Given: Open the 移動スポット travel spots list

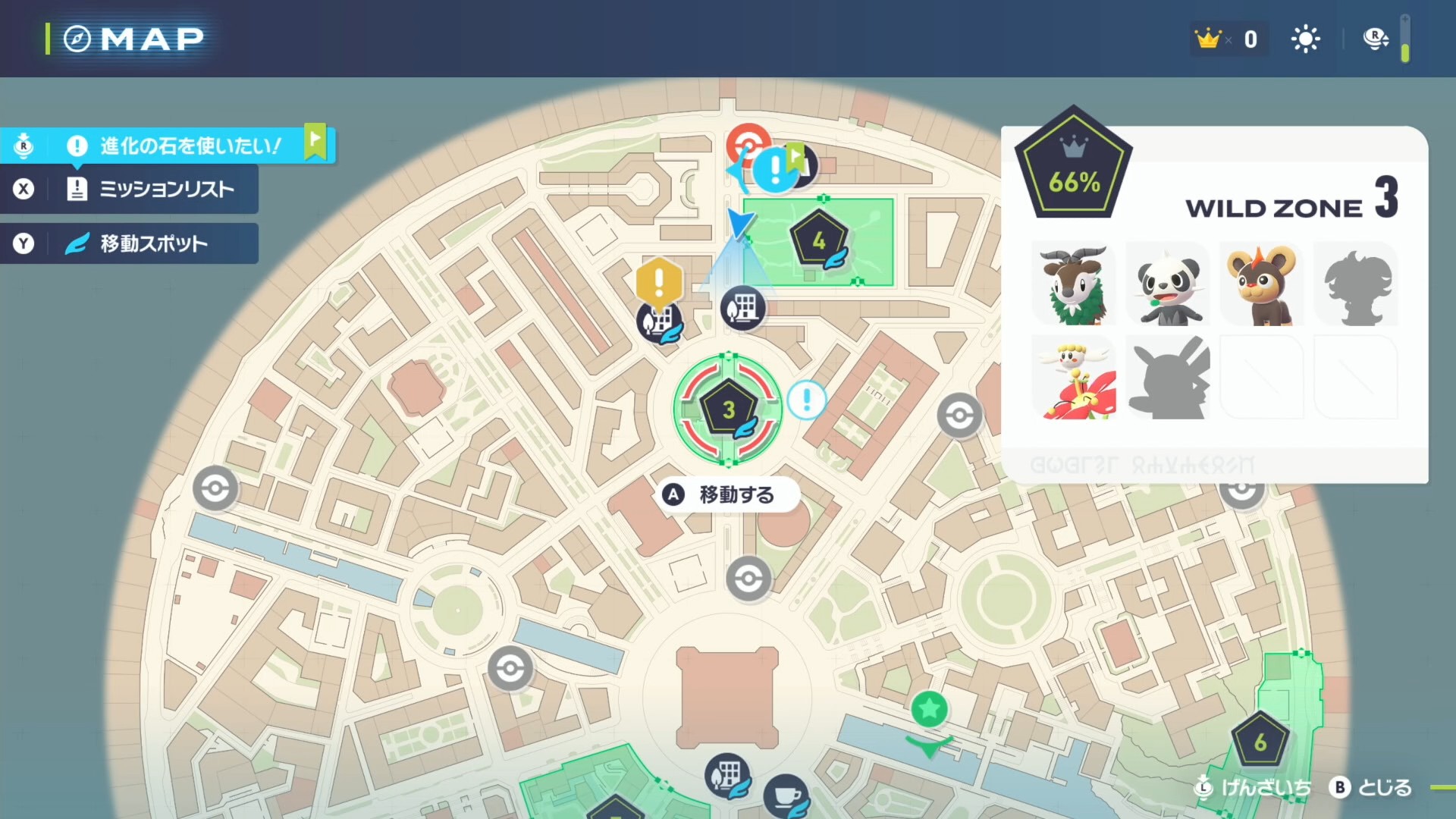Looking at the screenshot, I should tap(152, 243).
